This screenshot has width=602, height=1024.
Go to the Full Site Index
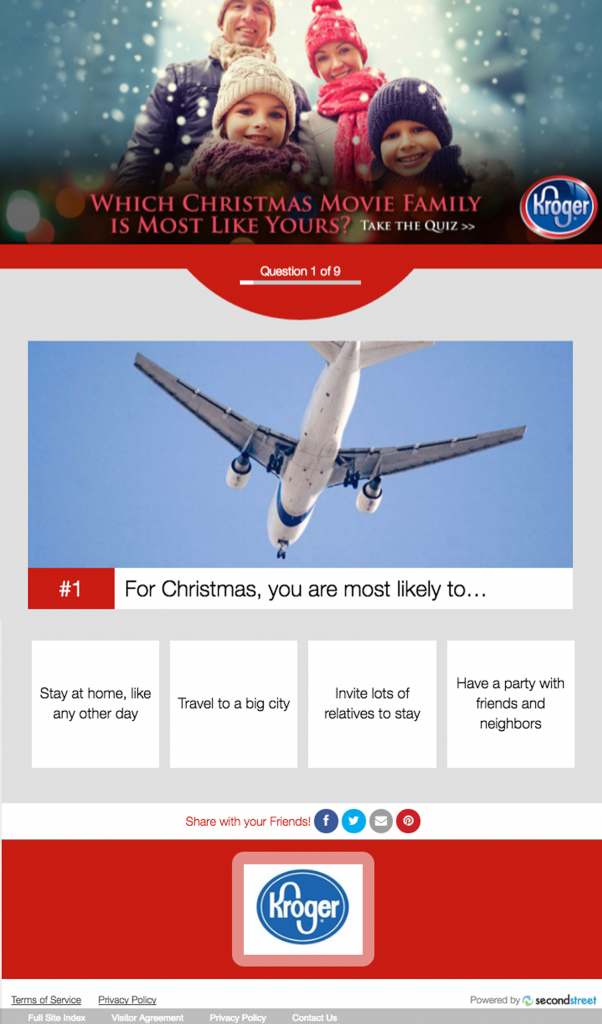coord(57,1018)
